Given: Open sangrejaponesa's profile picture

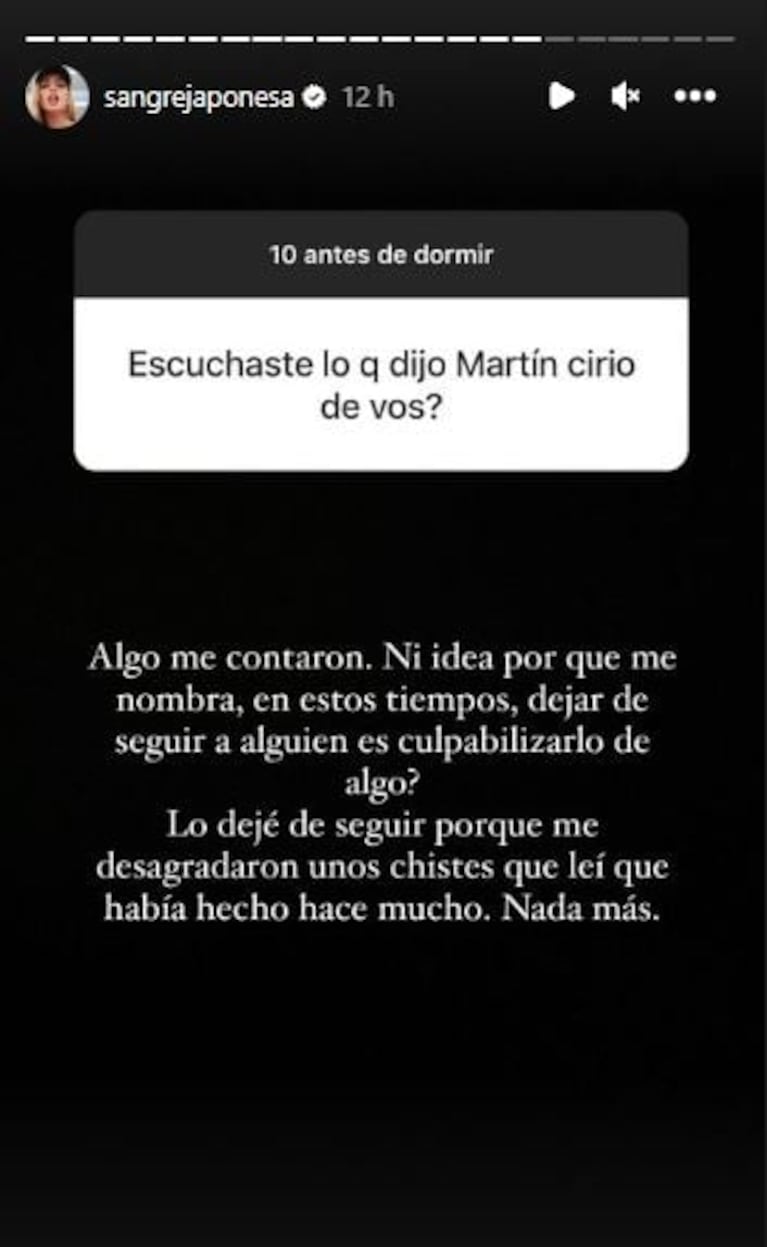Looking at the screenshot, I should tap(56, 96).
